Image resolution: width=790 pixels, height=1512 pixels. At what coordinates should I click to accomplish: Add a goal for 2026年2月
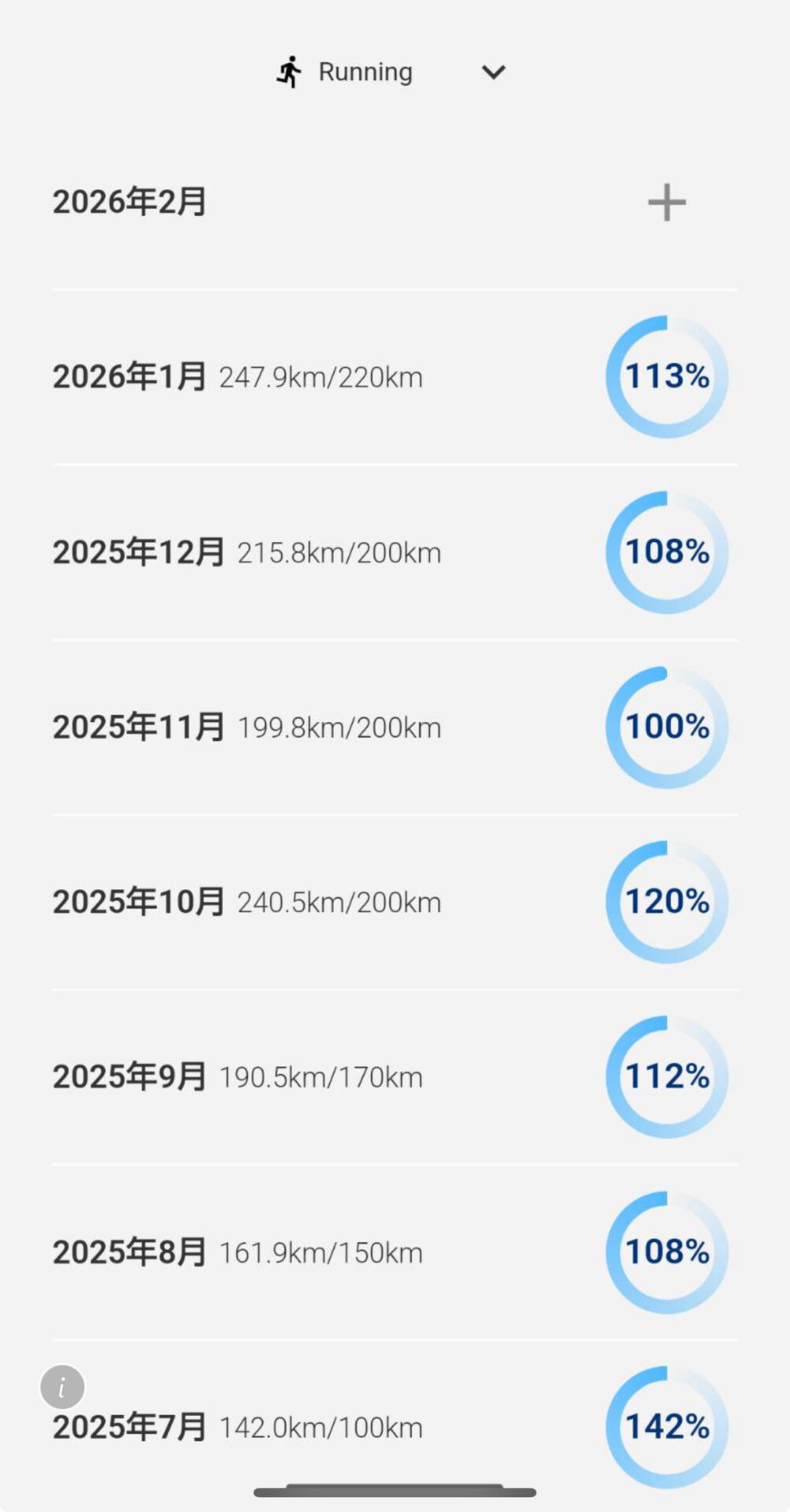point(666,202)
